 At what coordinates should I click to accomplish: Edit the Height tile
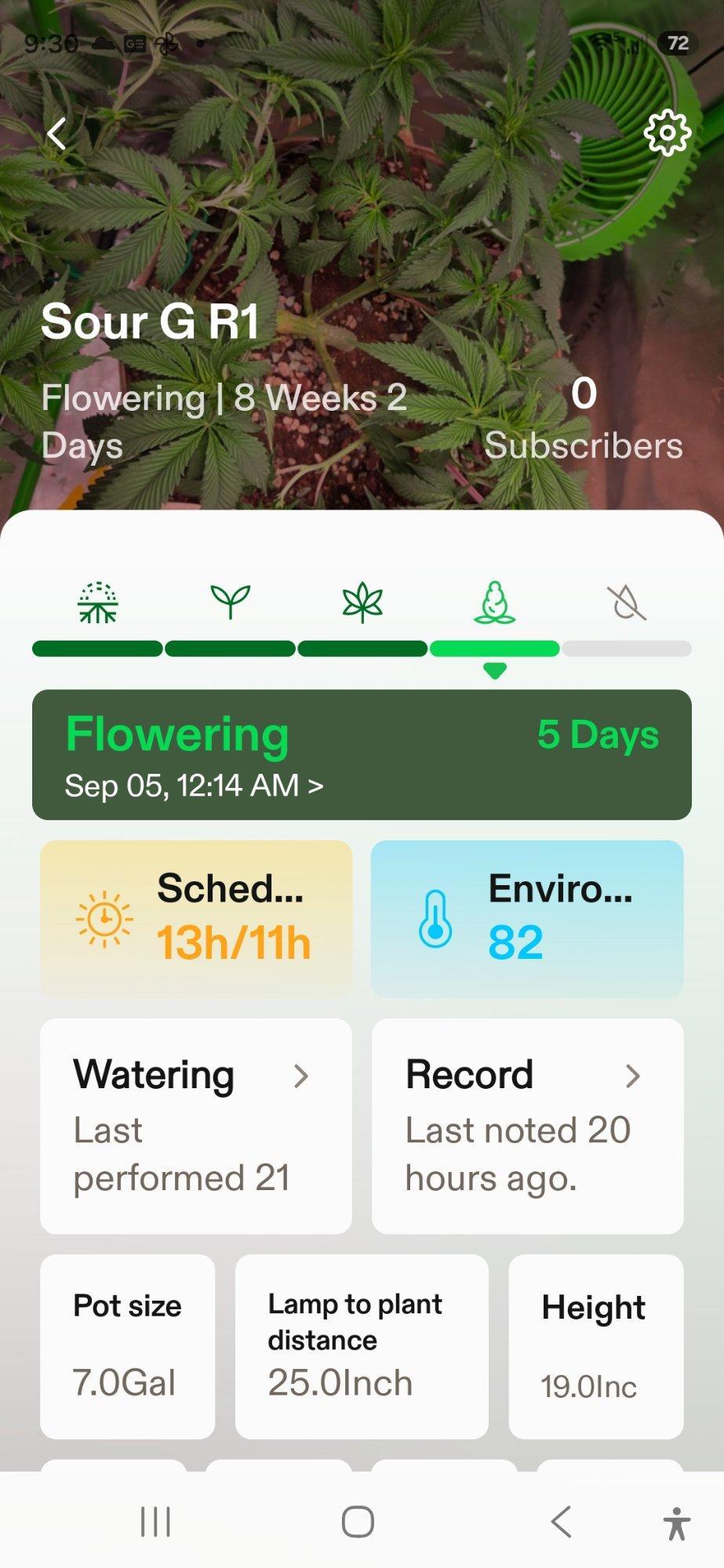coord(596,1347)
